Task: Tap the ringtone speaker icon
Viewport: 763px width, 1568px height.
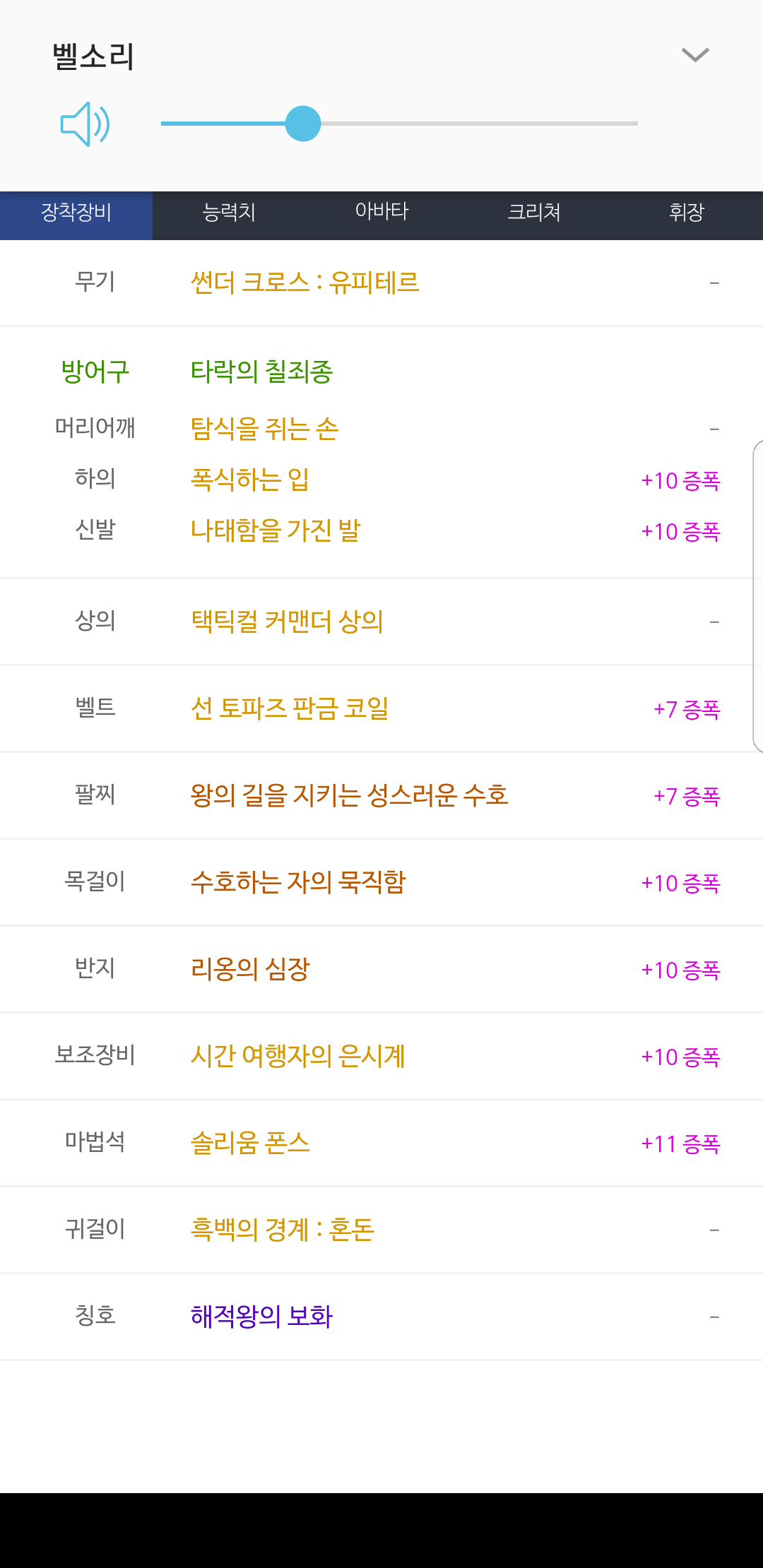Action: pos(85,124)
